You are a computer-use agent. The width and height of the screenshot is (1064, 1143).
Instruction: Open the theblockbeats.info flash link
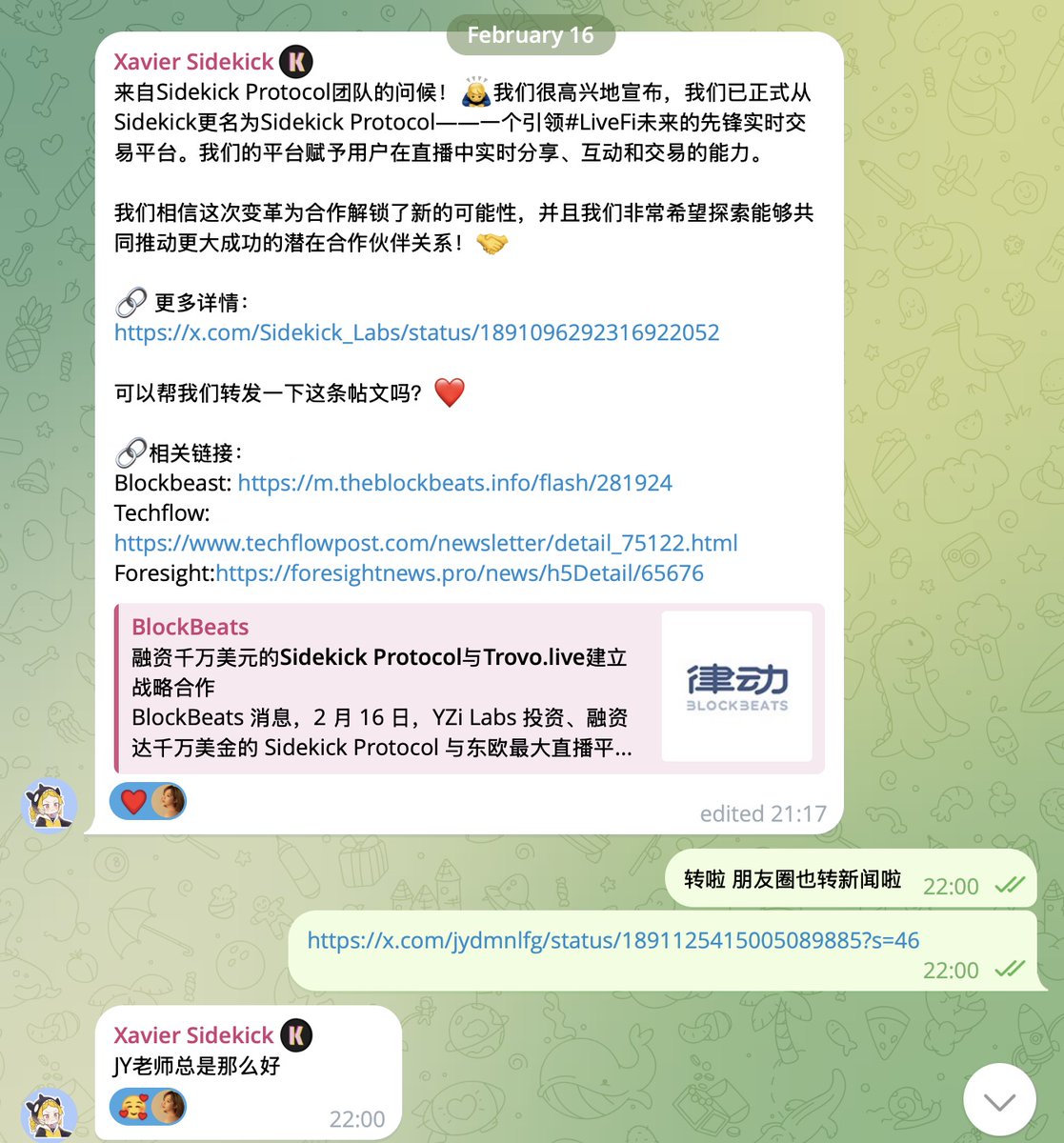click(454, 483)
